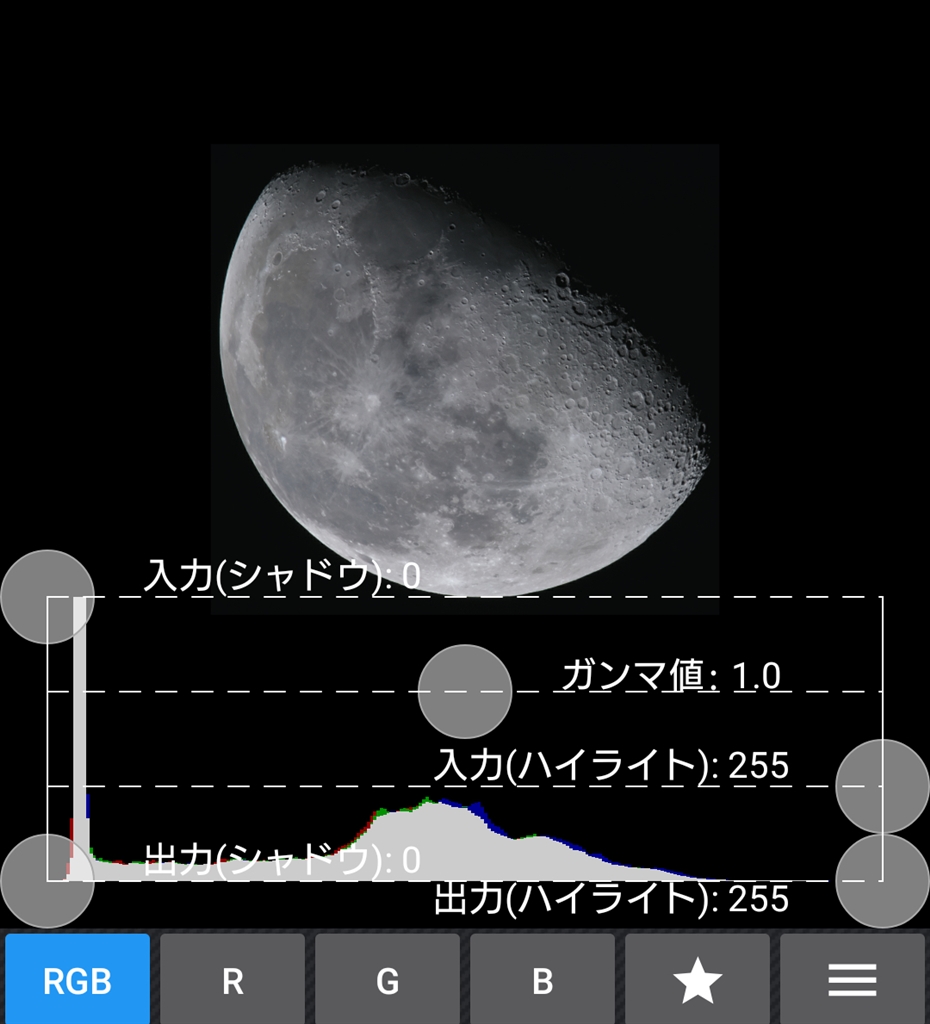Switch to the G channel
Screen dimensions: 930x1024
(x=387, y=981)
